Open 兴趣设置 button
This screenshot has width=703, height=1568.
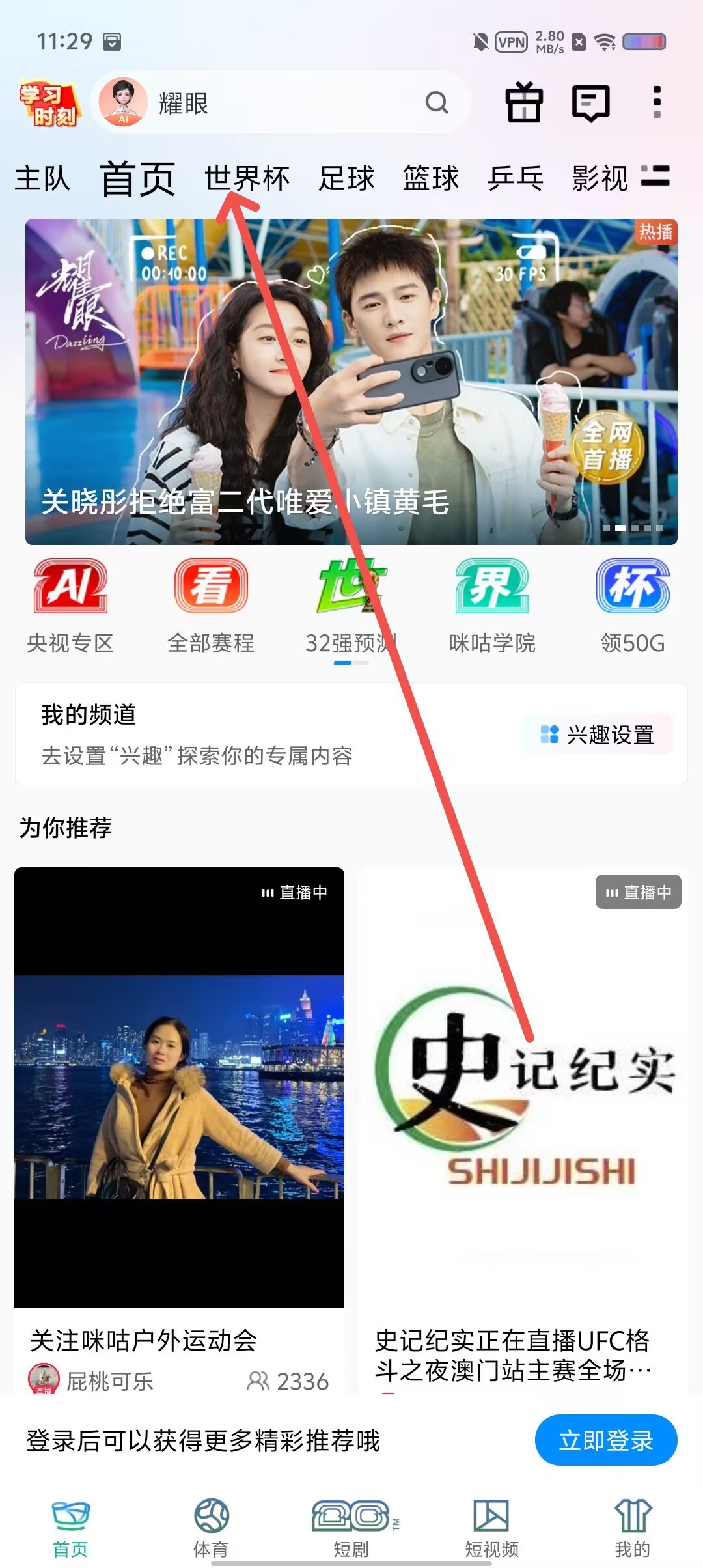tap(598, 735)
